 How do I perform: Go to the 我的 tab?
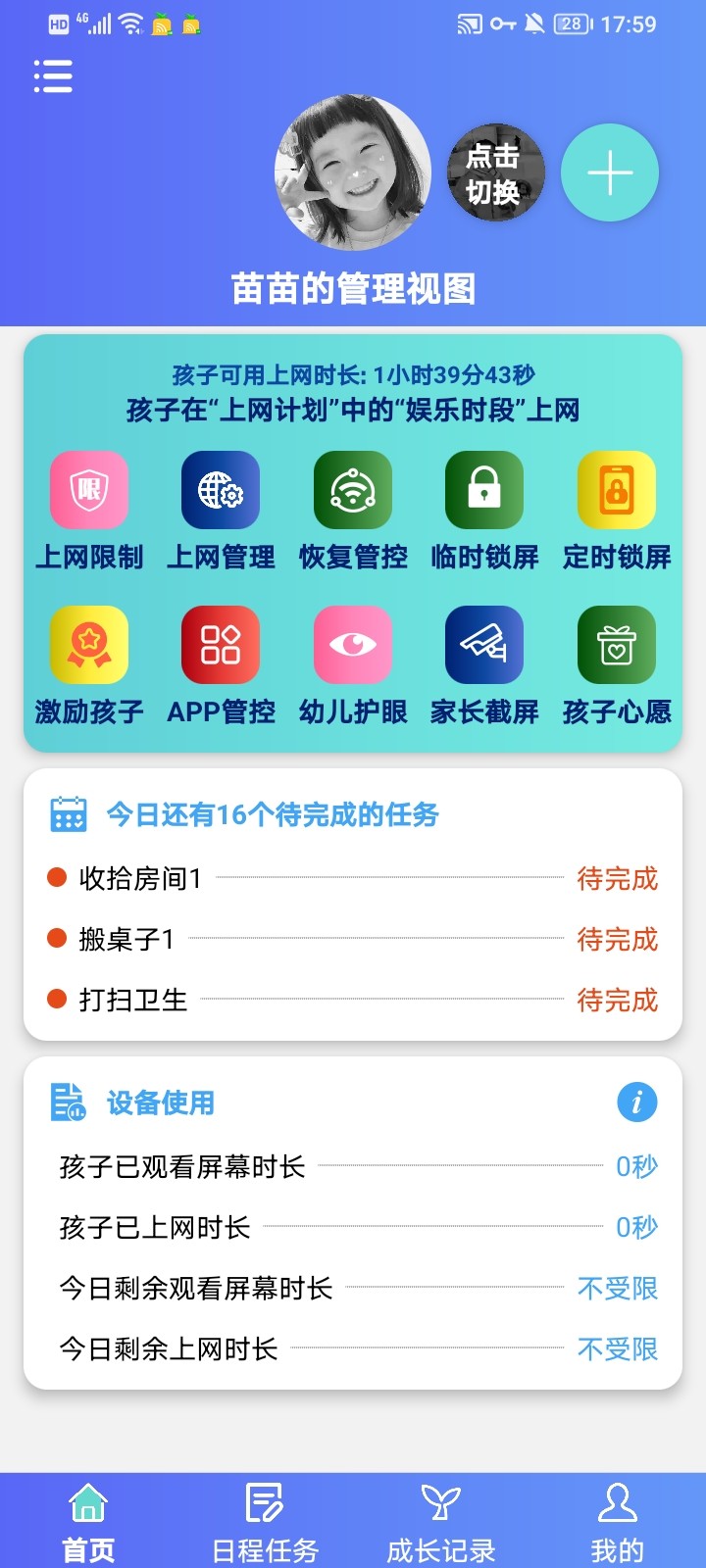617,1522
